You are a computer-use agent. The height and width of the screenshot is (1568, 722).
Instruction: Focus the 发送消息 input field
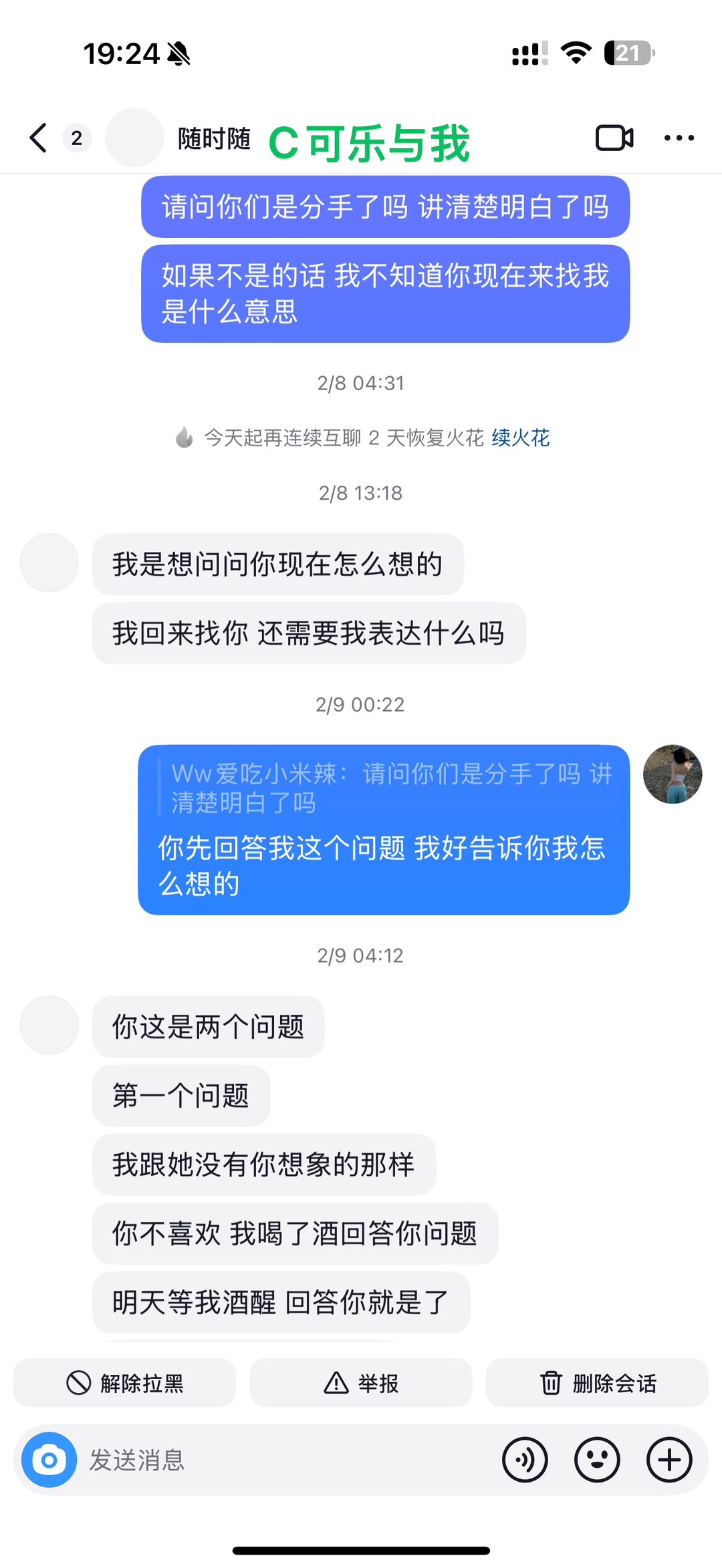[x=287, y=1460]
